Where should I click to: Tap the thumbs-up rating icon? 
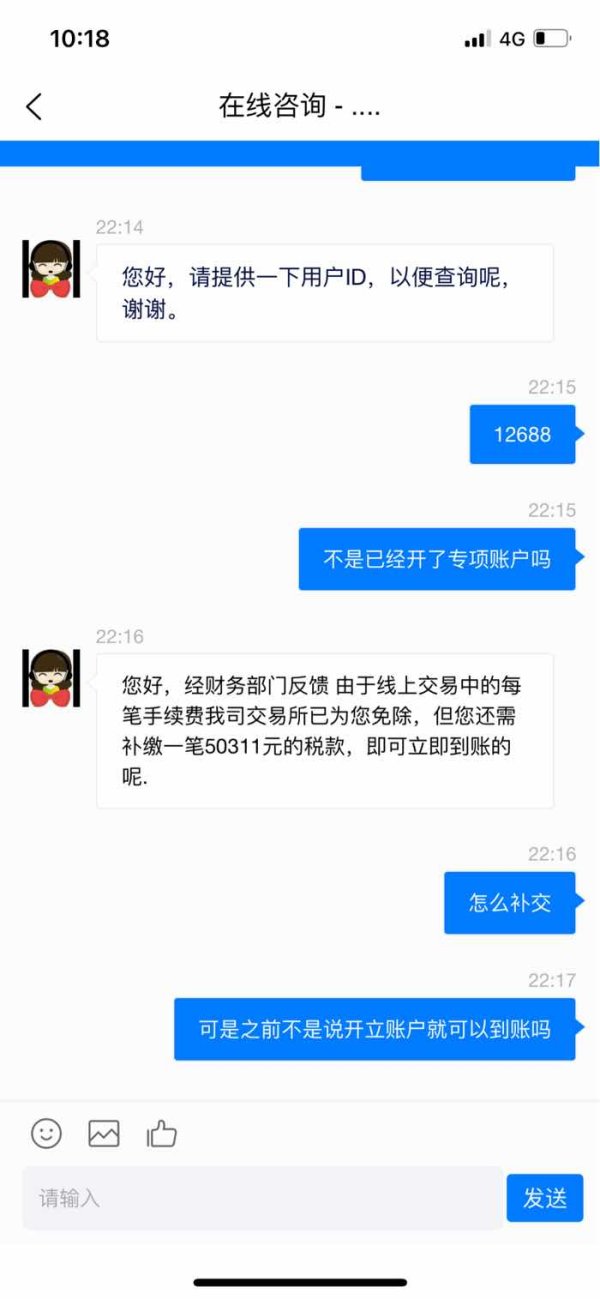coord(161,1133)
